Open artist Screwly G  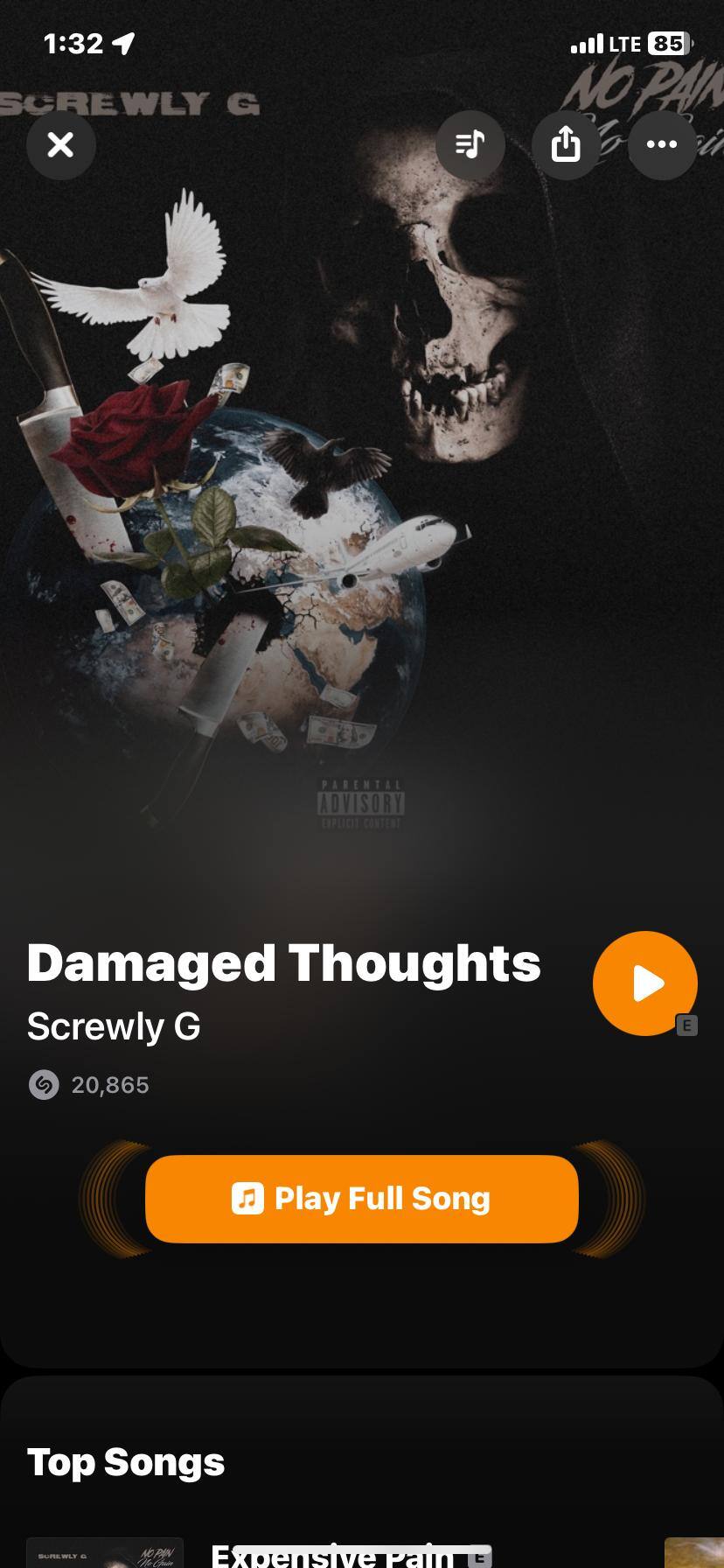pyautogui.click(x=114, y=1026)
